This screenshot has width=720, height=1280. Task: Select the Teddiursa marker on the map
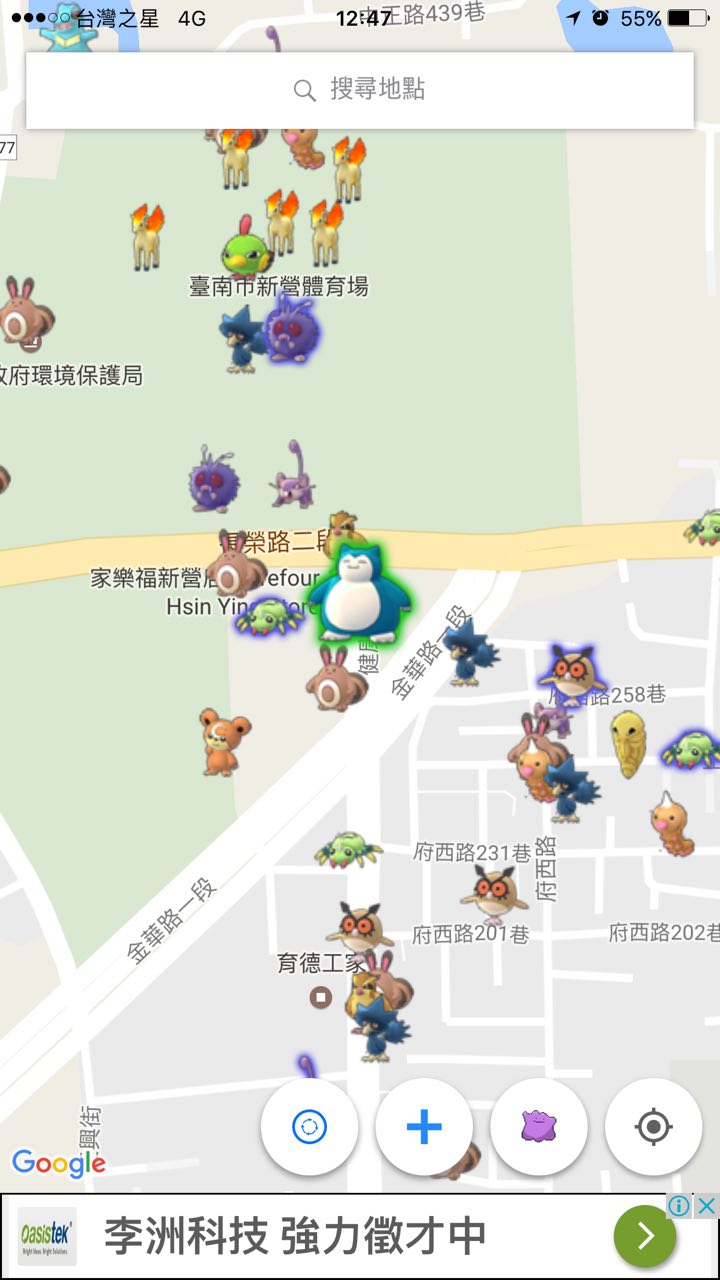click(221, 741)
